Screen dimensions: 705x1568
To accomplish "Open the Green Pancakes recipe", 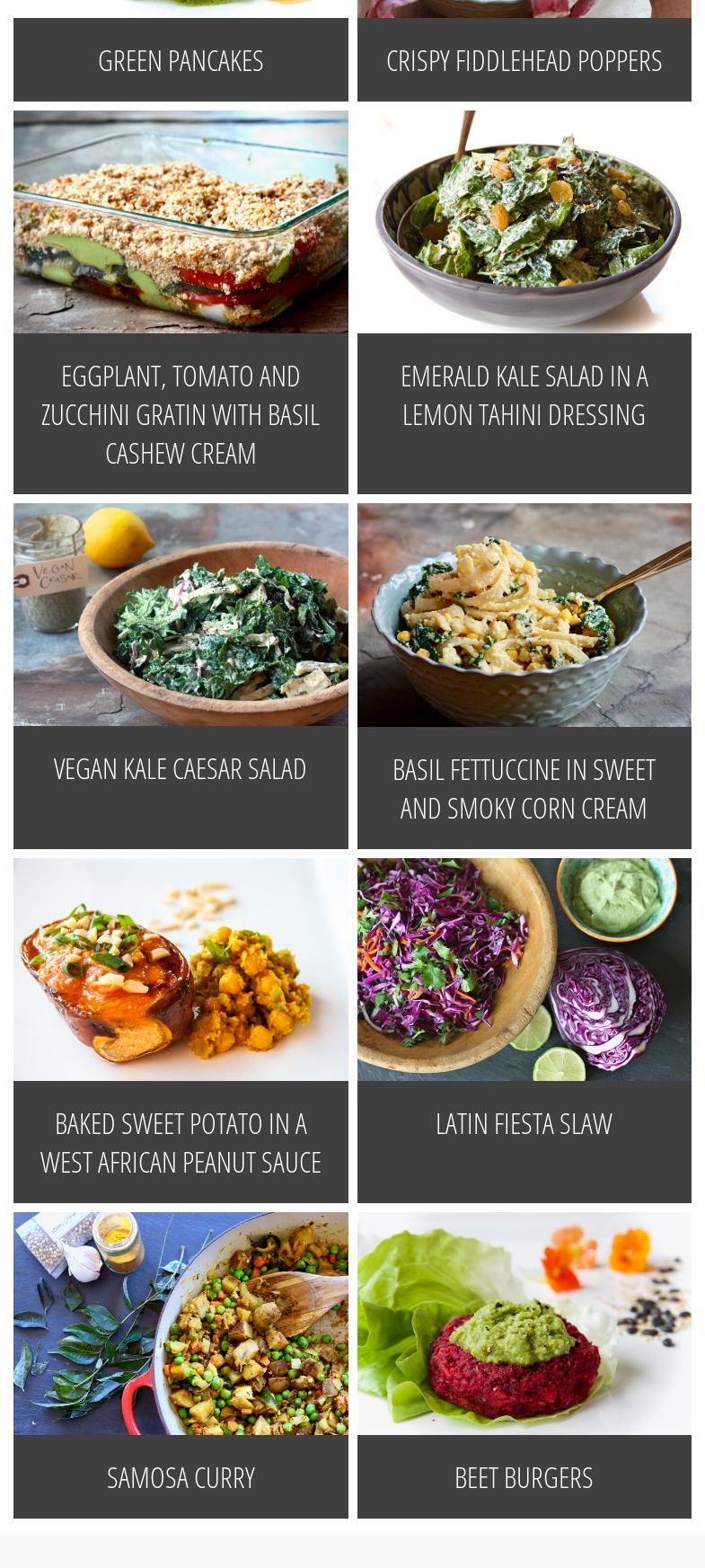I will pyautogui.click(x=180, y=60).
